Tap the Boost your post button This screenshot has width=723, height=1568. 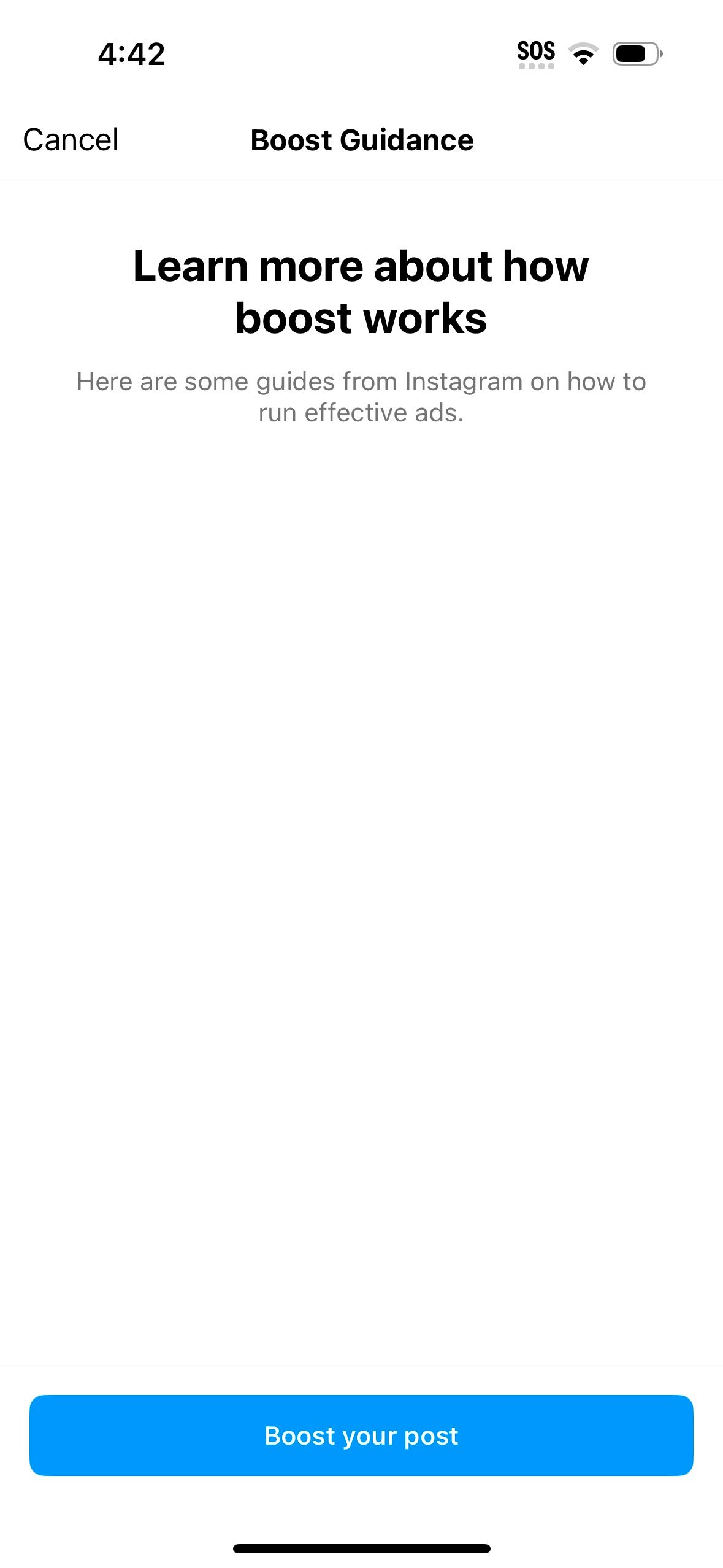pyautogui.click(x=361, y=1435)
